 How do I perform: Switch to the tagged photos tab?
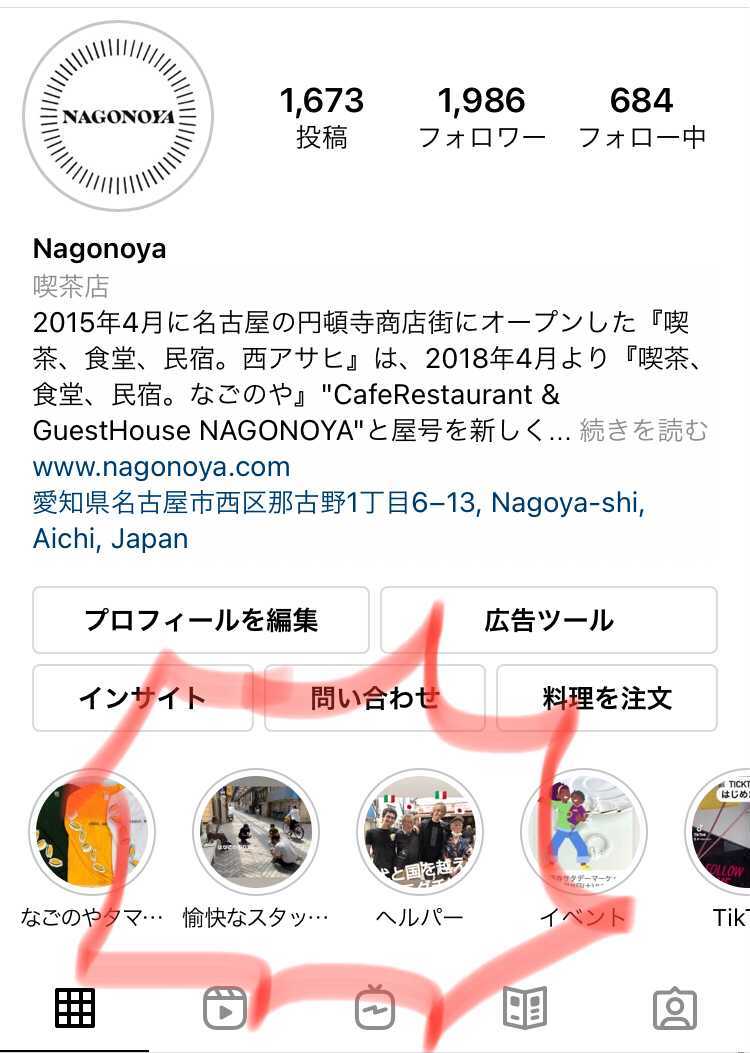[x=675, y=1008]
